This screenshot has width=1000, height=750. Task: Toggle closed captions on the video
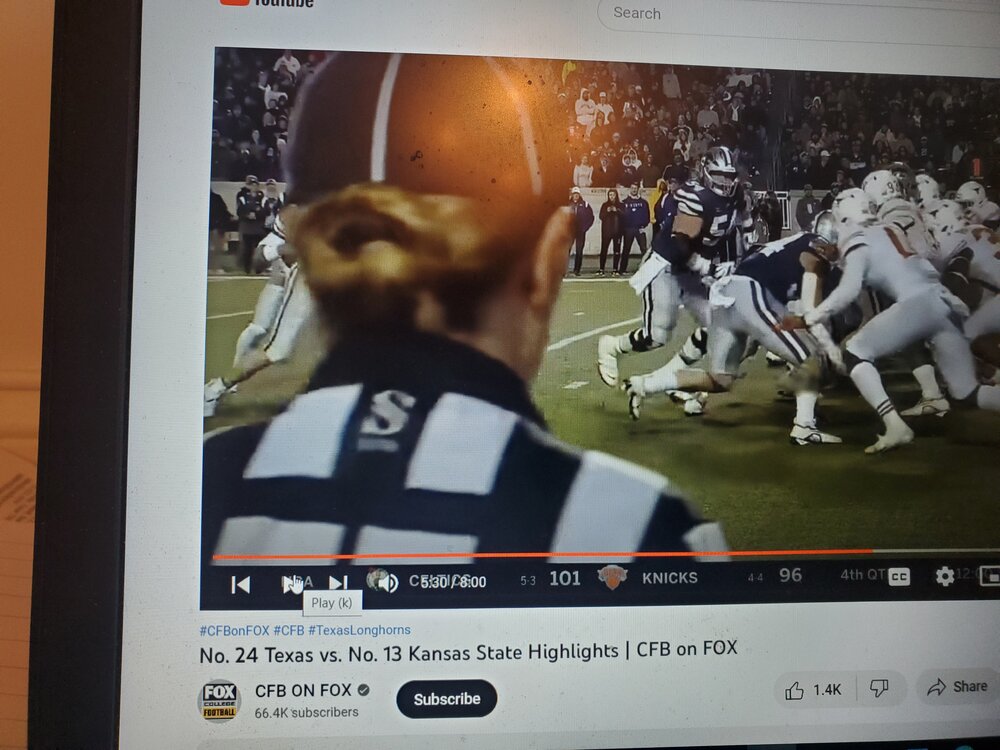[x=899, y=577]
